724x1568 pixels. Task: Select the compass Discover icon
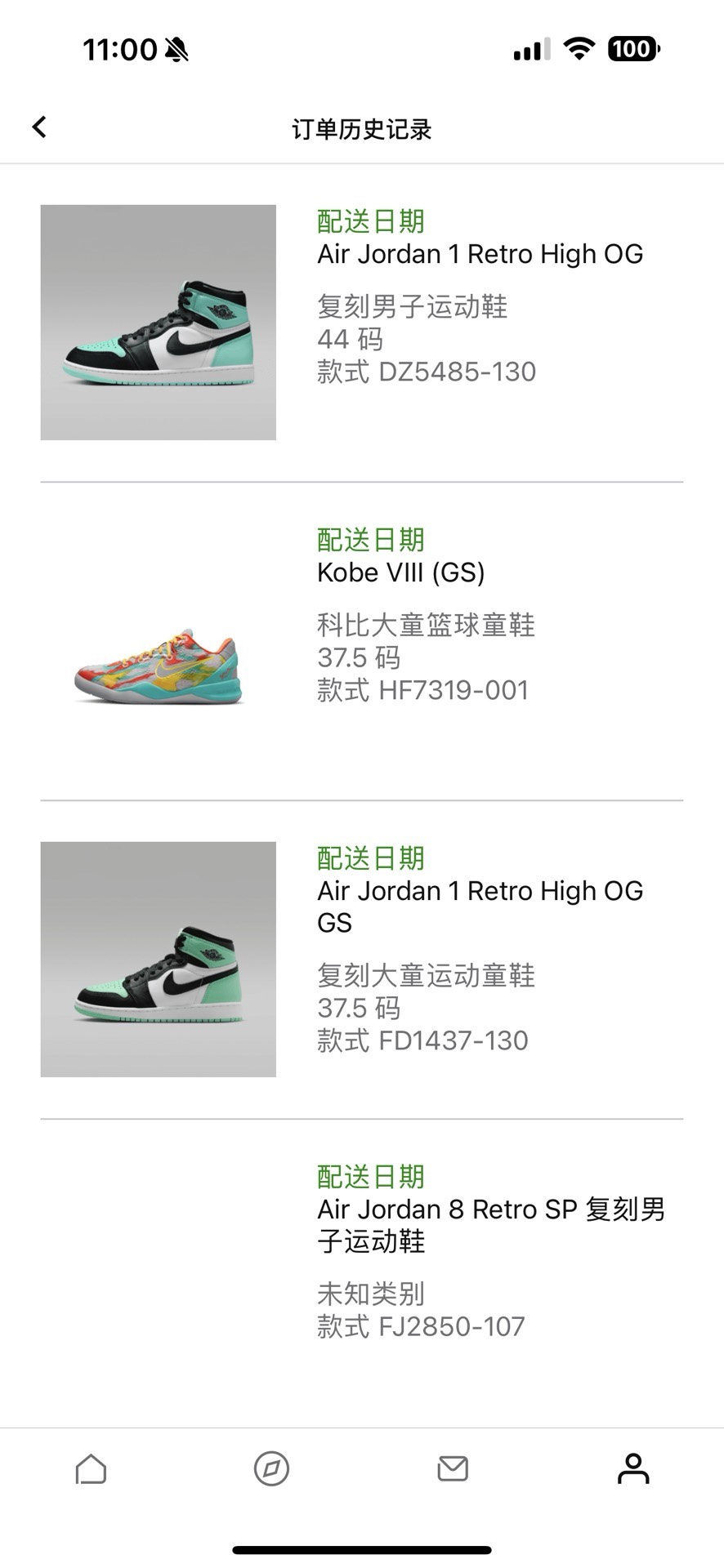coord(271,1470)
